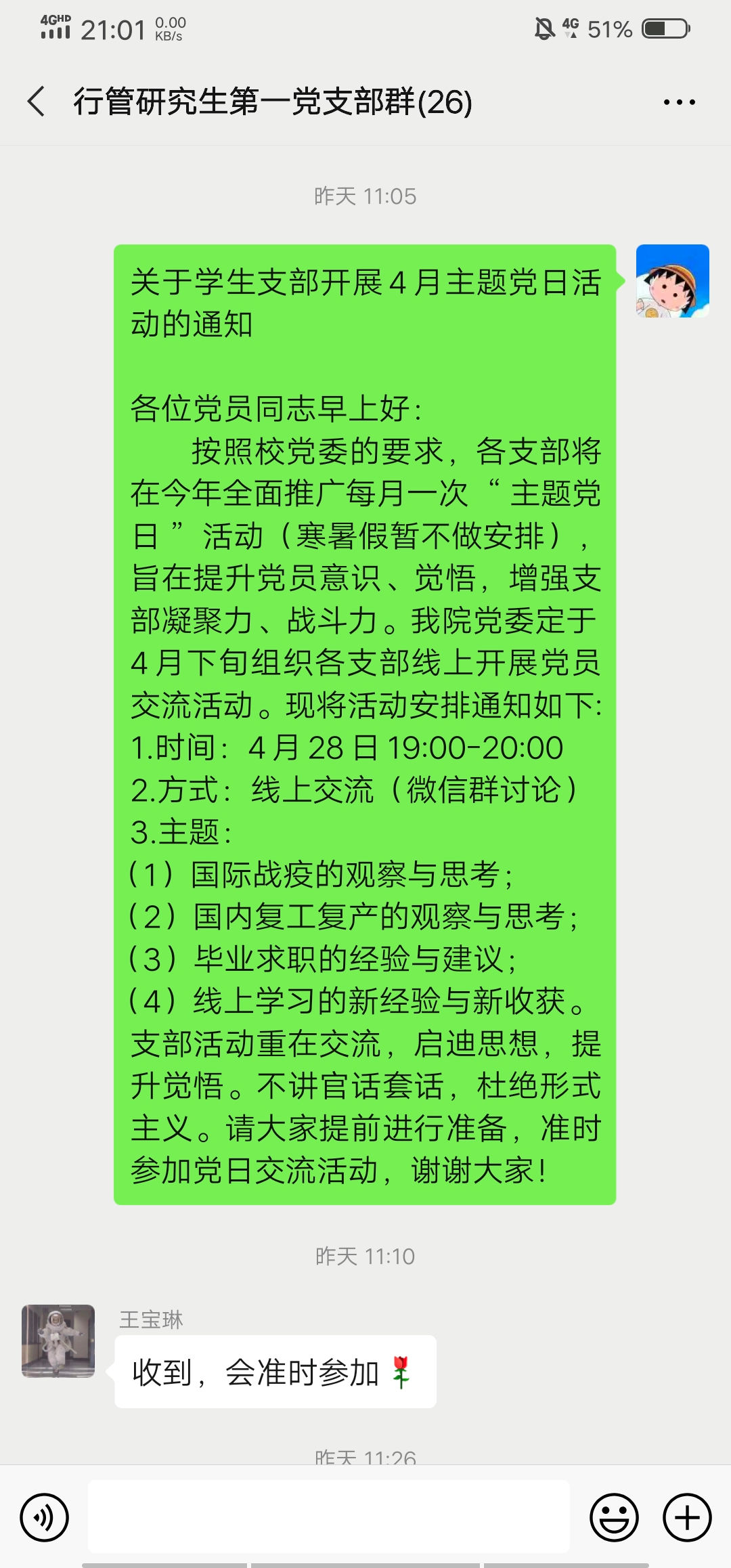Image resolution: width=731 pixels, height=1568 pixels.
Task: Switch to voice message input
Action: click(x=45, y=1517)
